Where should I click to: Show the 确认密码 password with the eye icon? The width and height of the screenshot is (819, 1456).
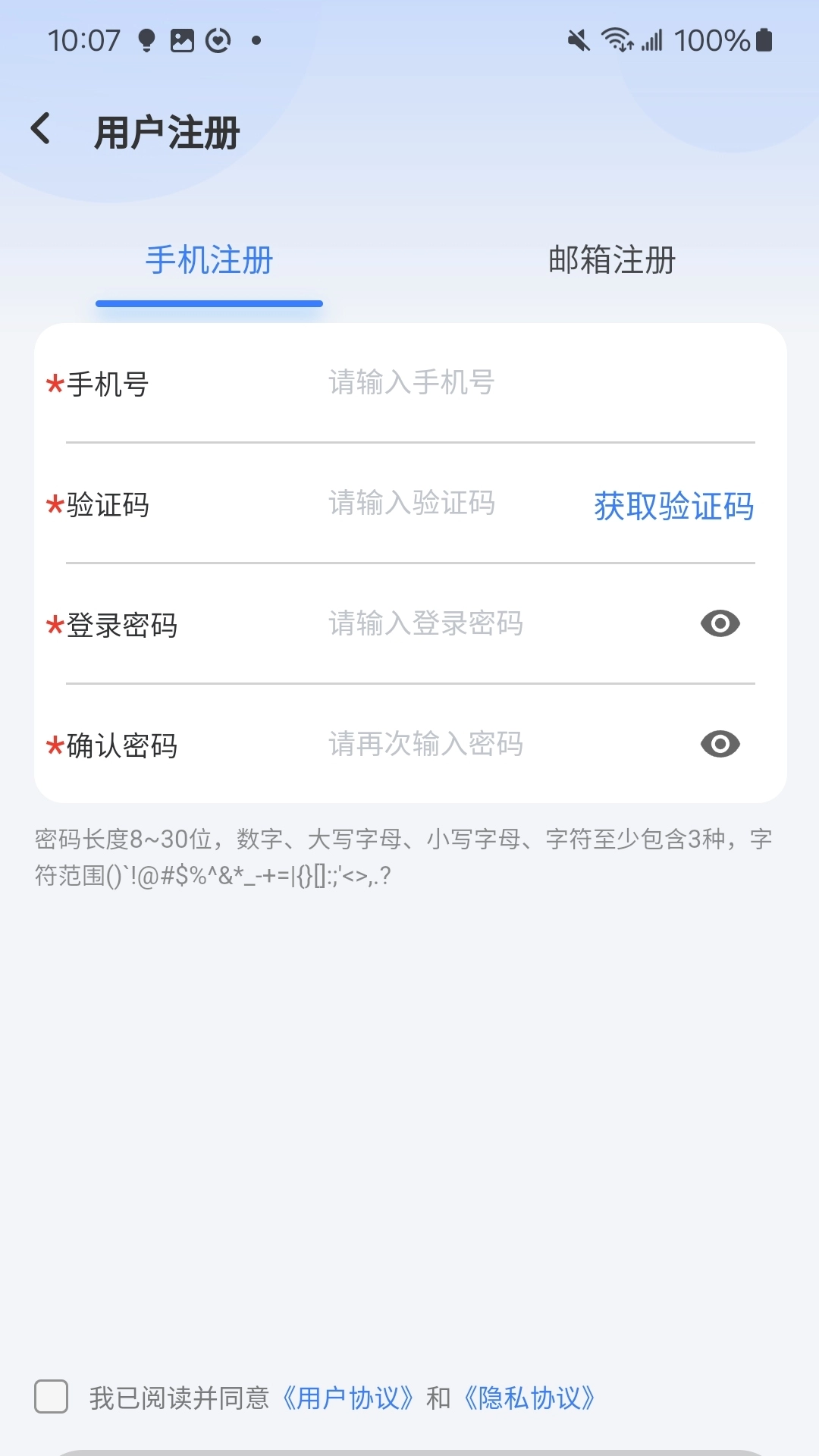719,745
